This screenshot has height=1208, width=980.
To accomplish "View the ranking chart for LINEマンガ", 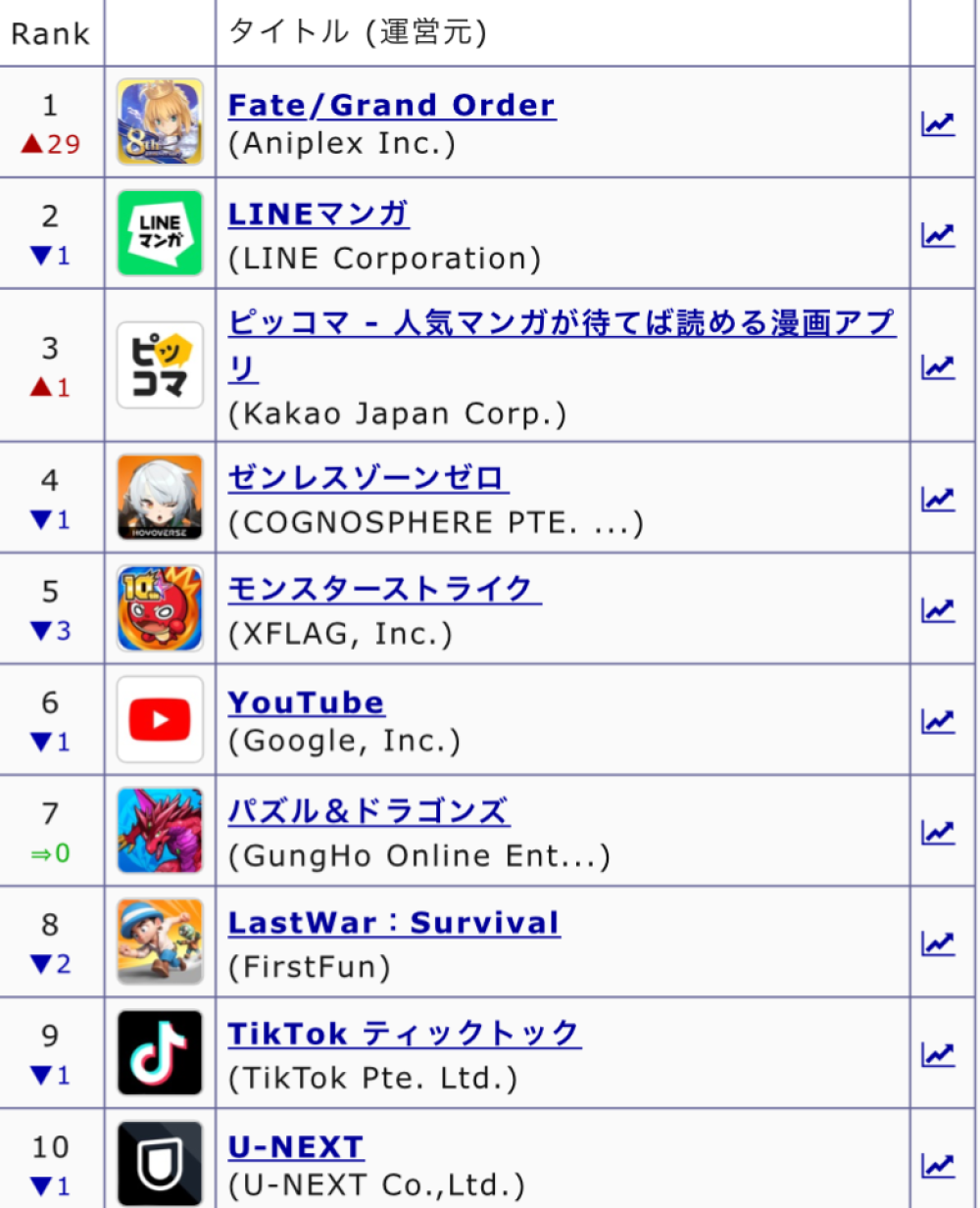I will 937,234.
